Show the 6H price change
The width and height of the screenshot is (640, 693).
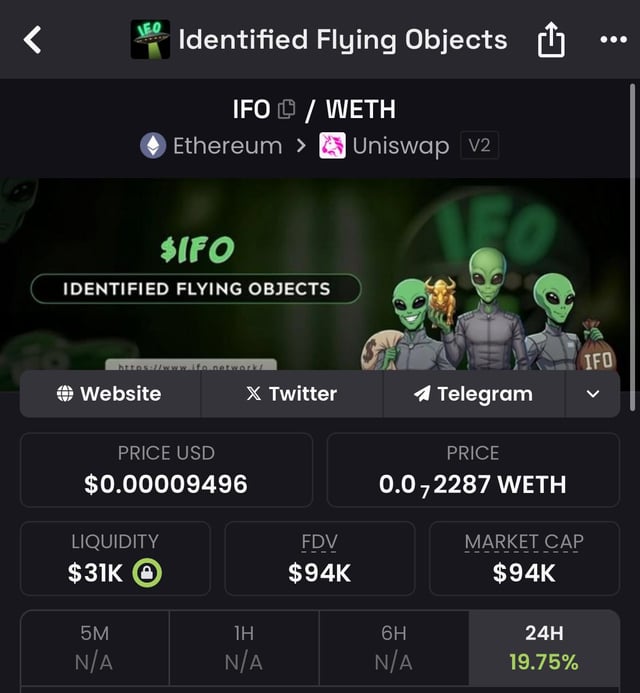tap(393, 648)
